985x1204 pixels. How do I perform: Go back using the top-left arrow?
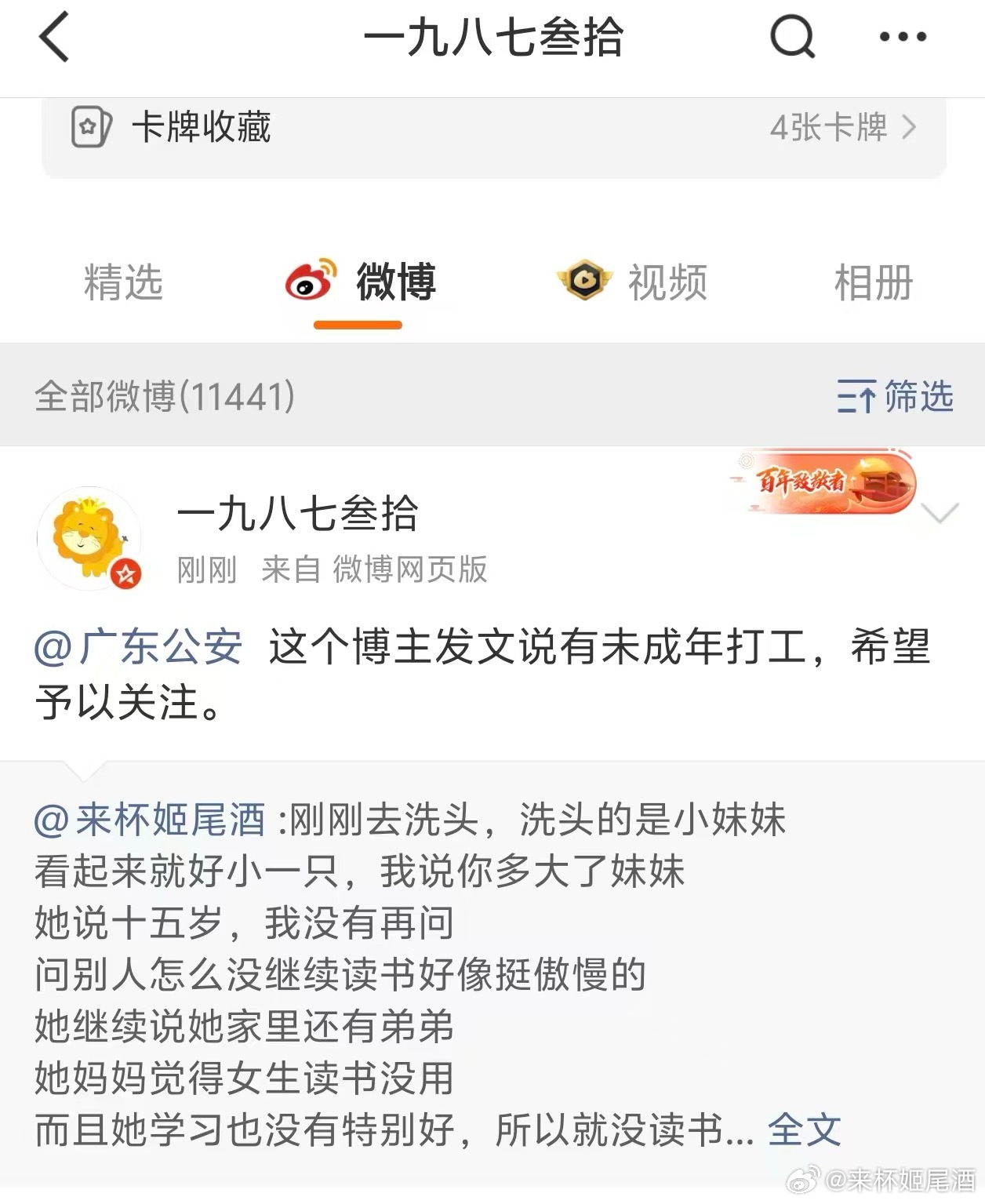(55, 37)
